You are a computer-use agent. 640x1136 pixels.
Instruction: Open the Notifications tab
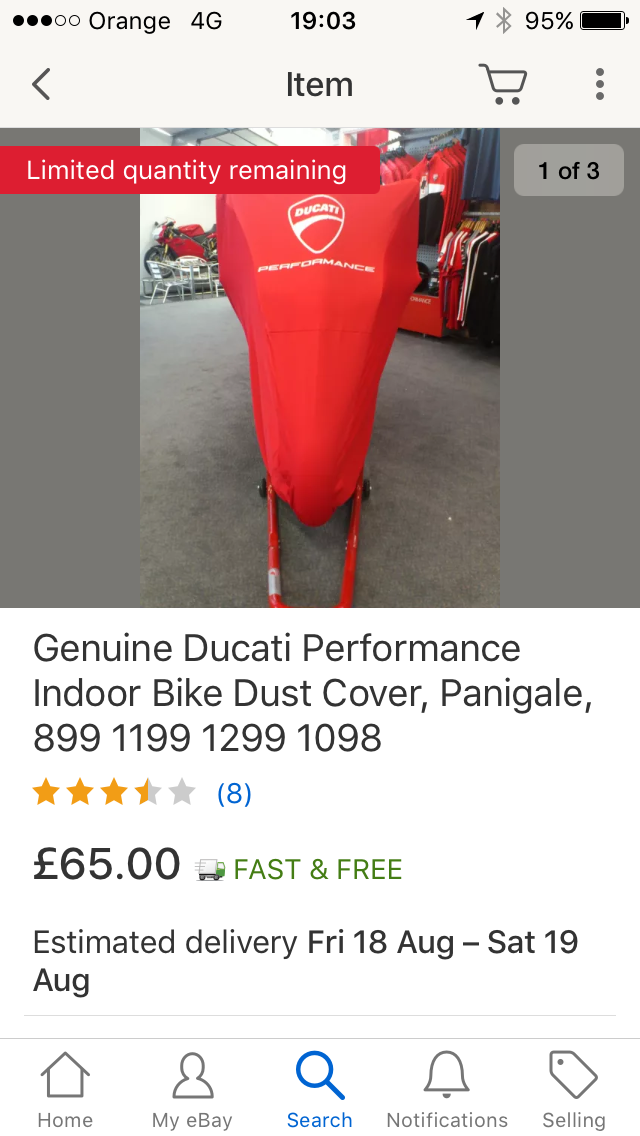click(x=447, y=1090)
